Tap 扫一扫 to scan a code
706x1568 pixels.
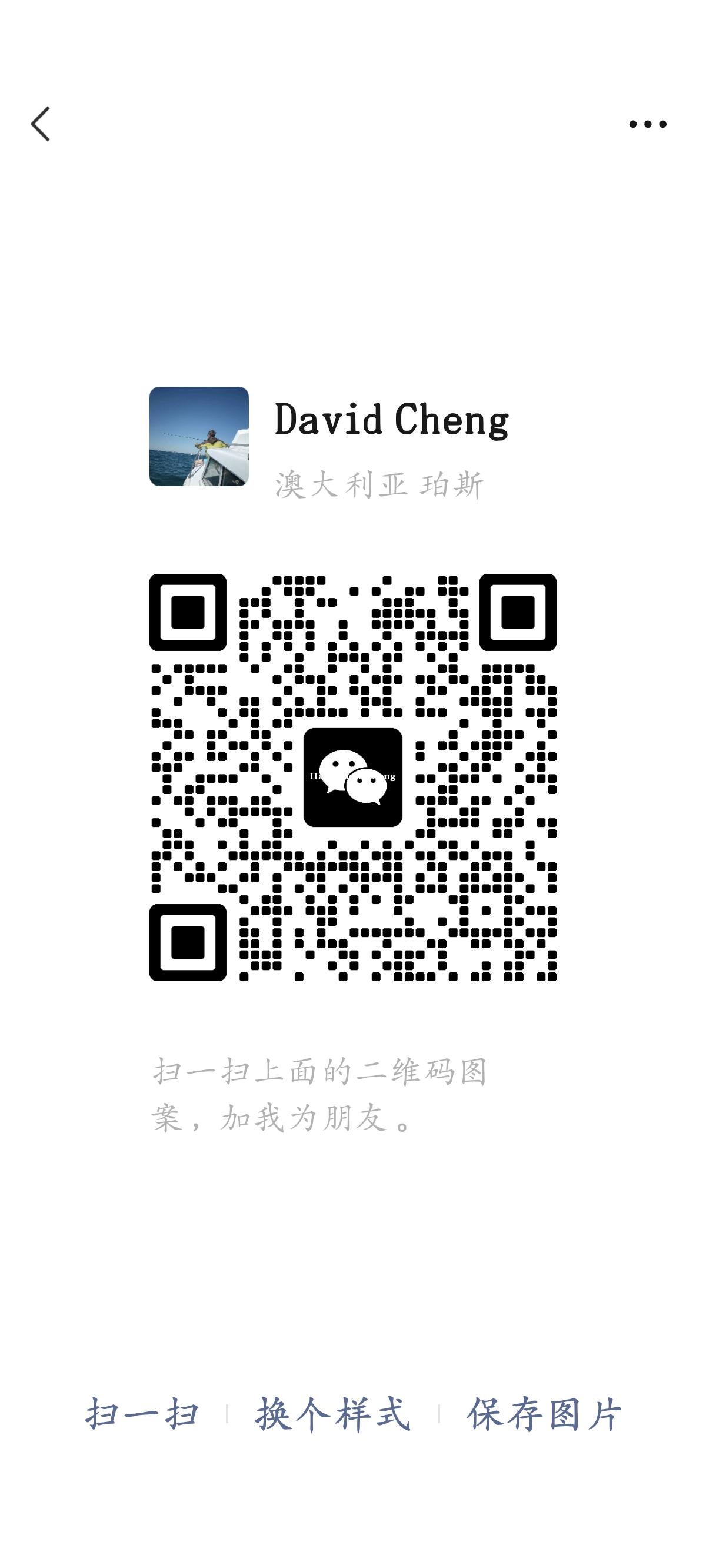[x=142, y=1414]
